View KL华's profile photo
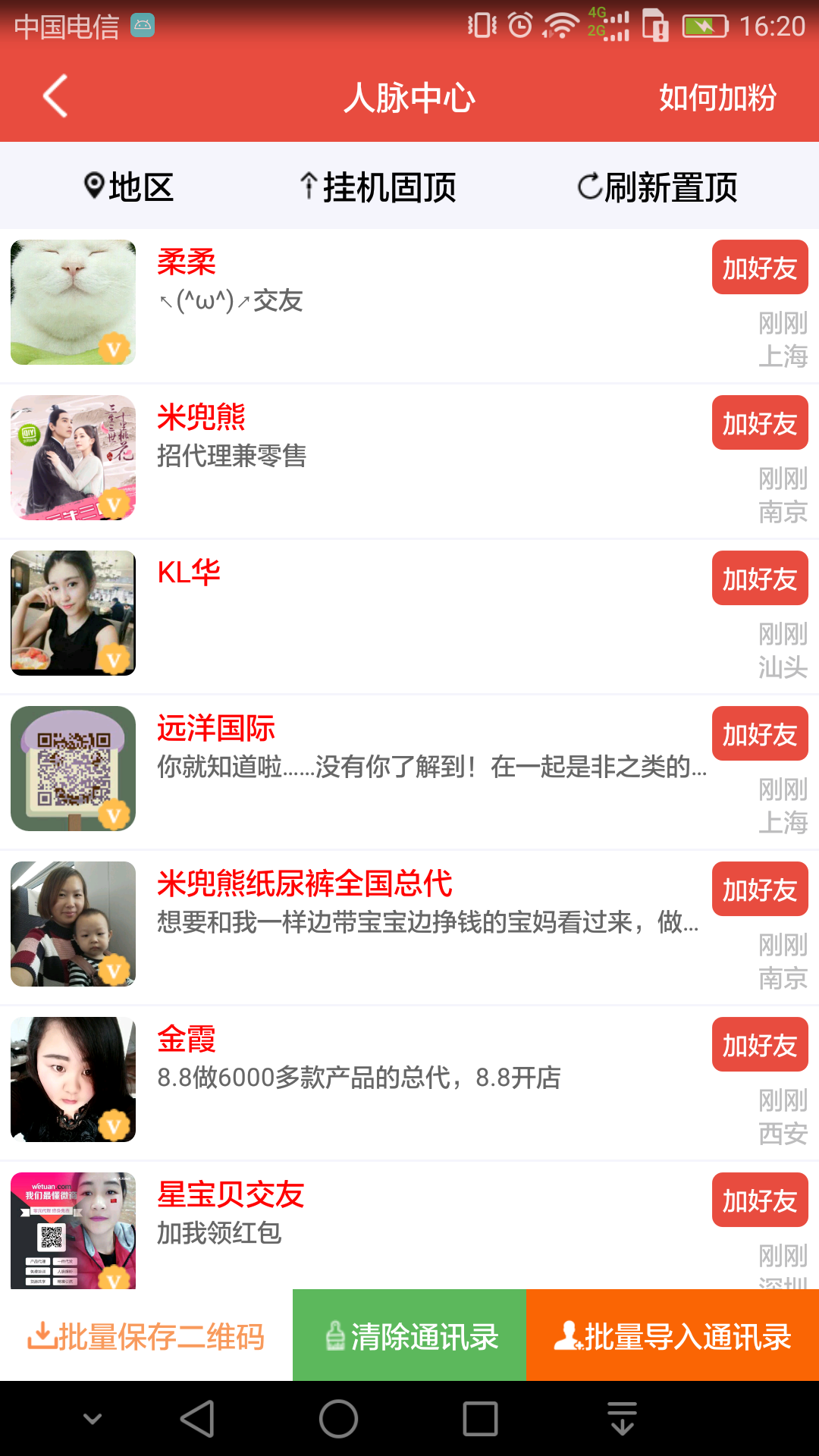The width and height of the screenshot is (819, 1456). (73, 613)
